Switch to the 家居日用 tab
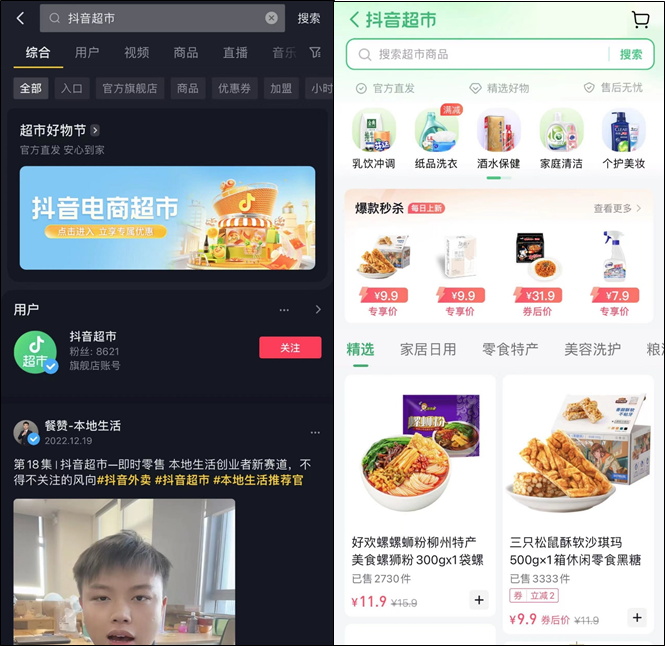665x646 pixels. [428, 349]
